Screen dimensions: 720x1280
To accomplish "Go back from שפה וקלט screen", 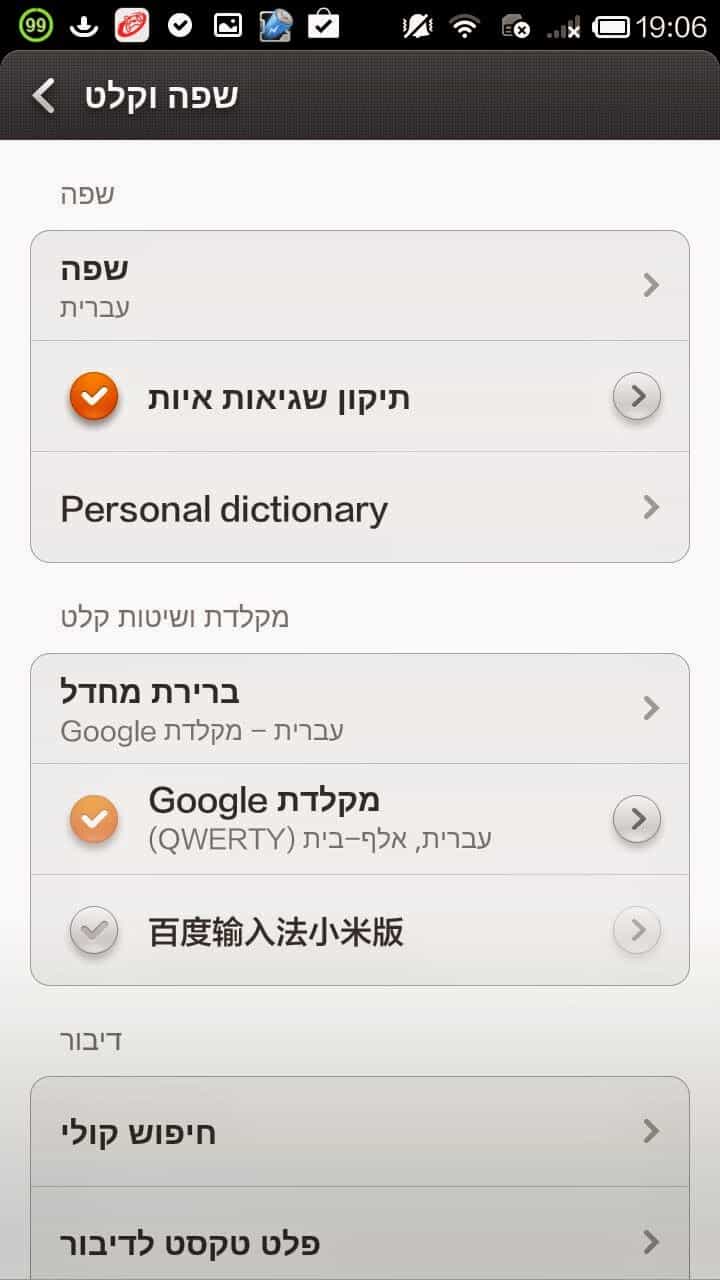I will (45, 96).
